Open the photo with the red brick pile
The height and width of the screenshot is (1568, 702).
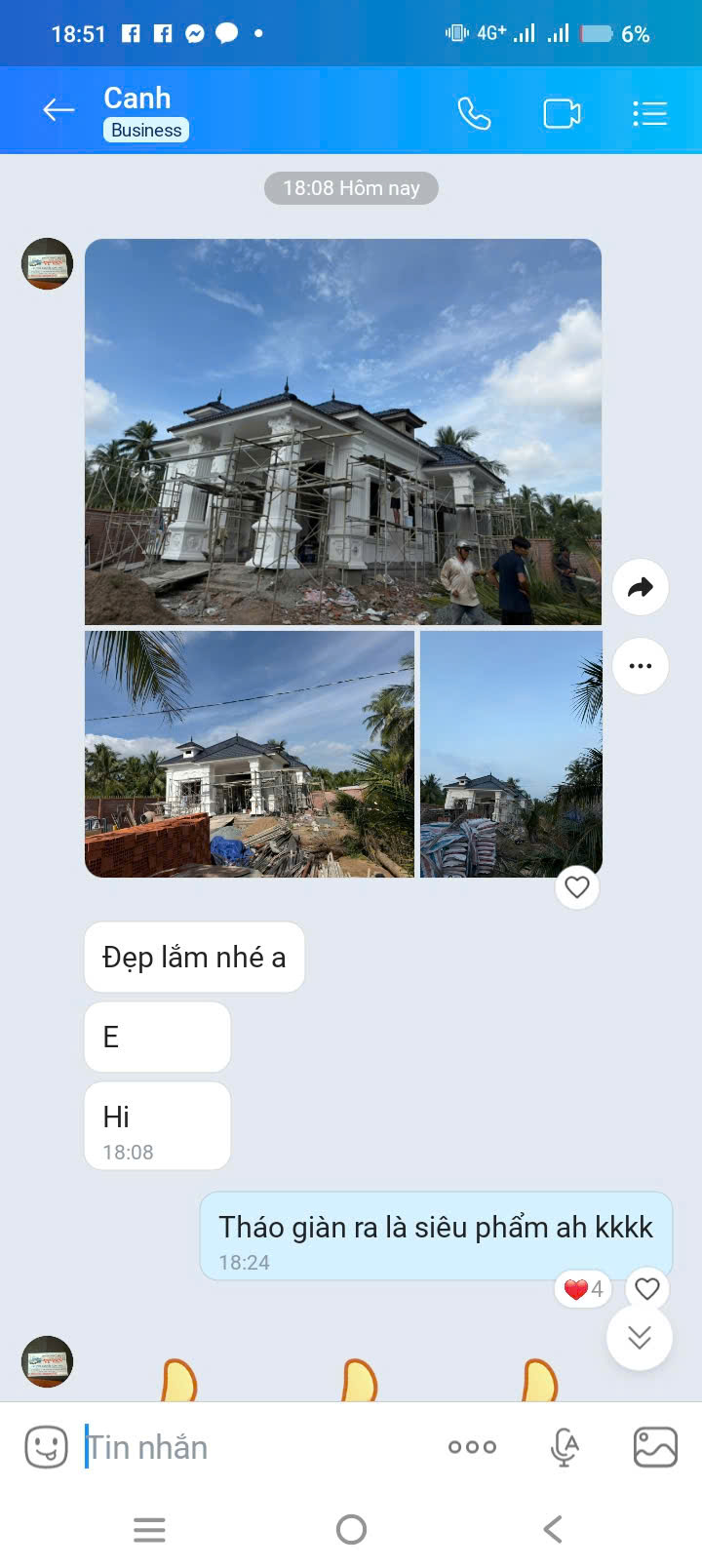point(250,754)
